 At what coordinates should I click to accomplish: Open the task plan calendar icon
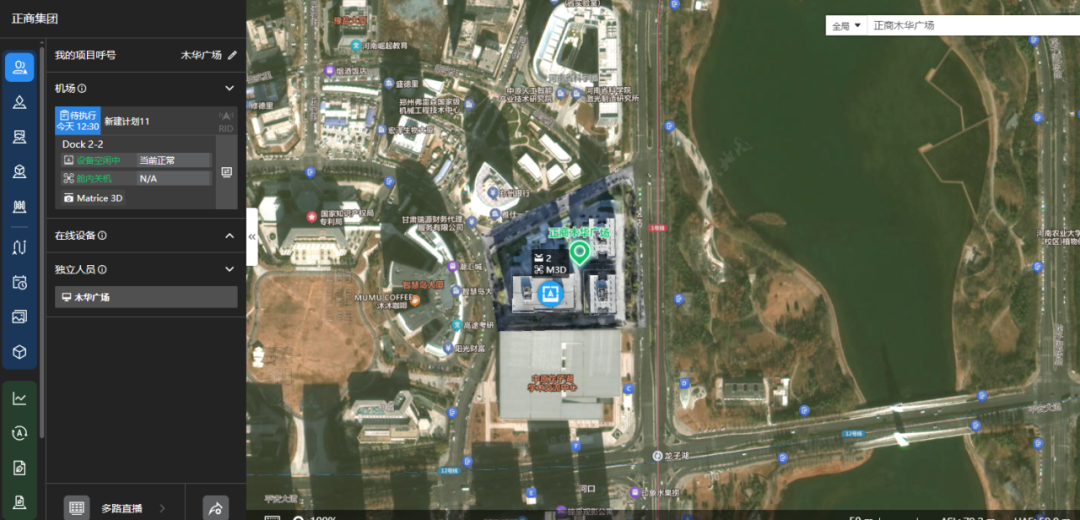19,282
